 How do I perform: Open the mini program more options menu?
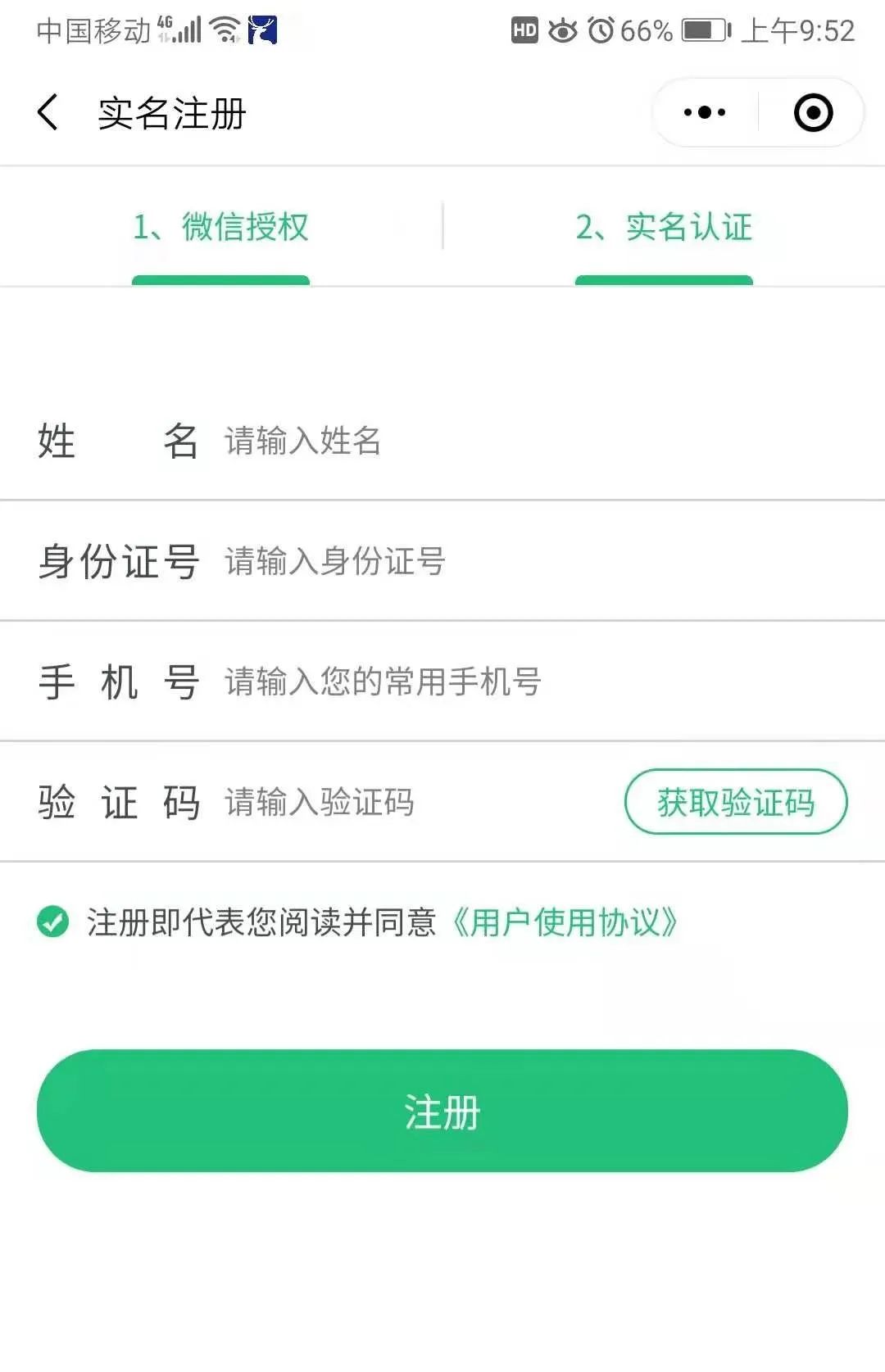pos(705,112)
